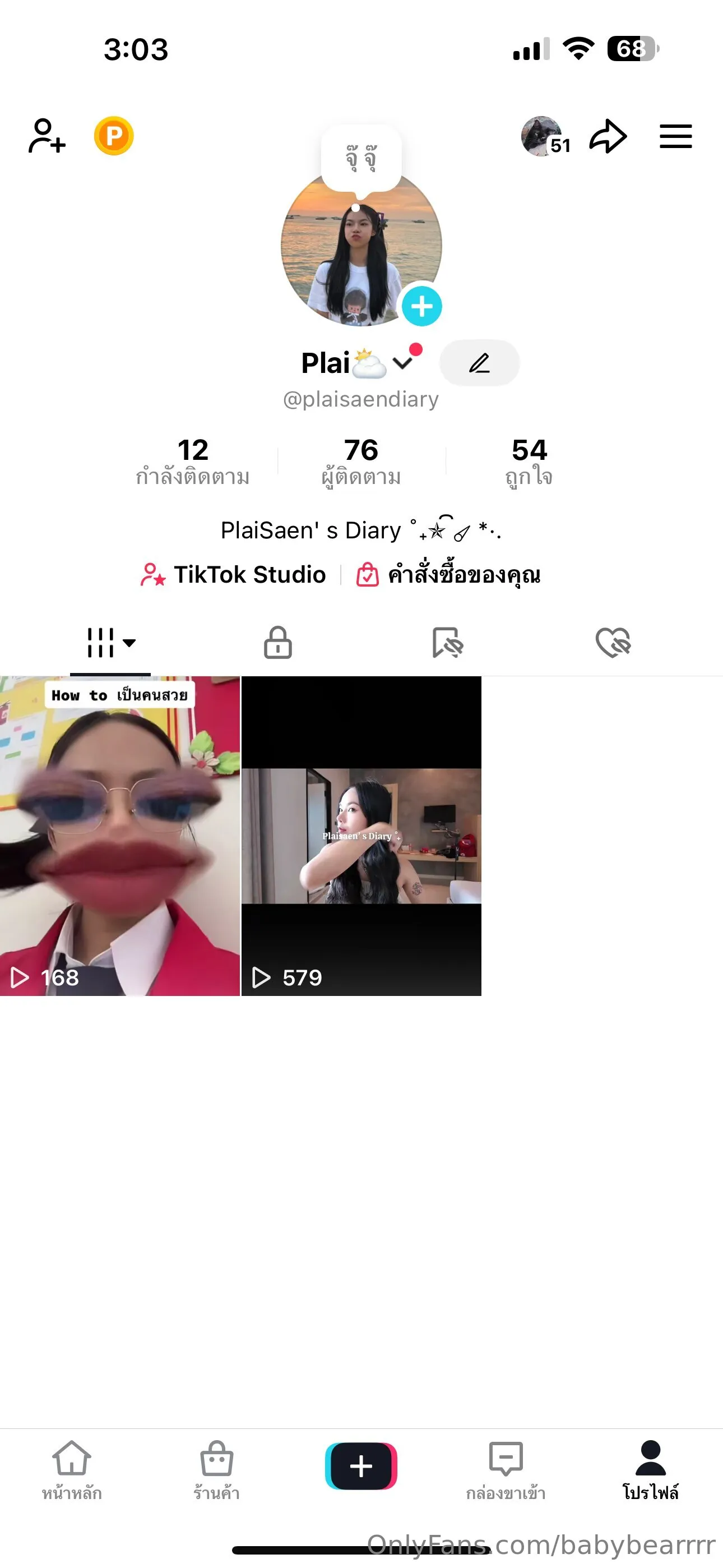The height and width of the screenshot is (1568, 723).
Task: Open the กล่องขาเข้า inbox tab
Action: pyautogui.click(x=506, y=1469)
